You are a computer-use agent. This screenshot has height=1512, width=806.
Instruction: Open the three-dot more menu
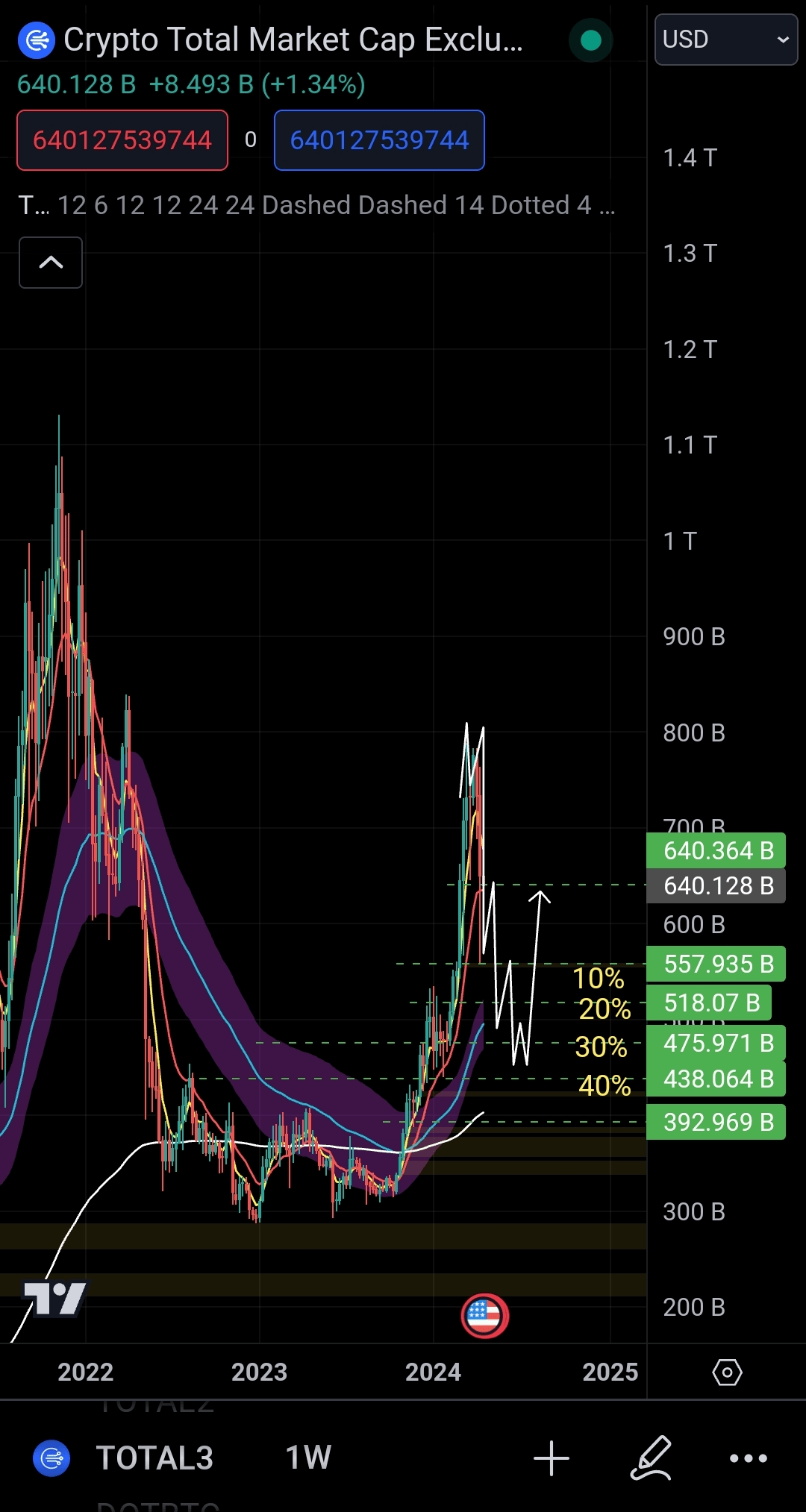point(749,1458)
